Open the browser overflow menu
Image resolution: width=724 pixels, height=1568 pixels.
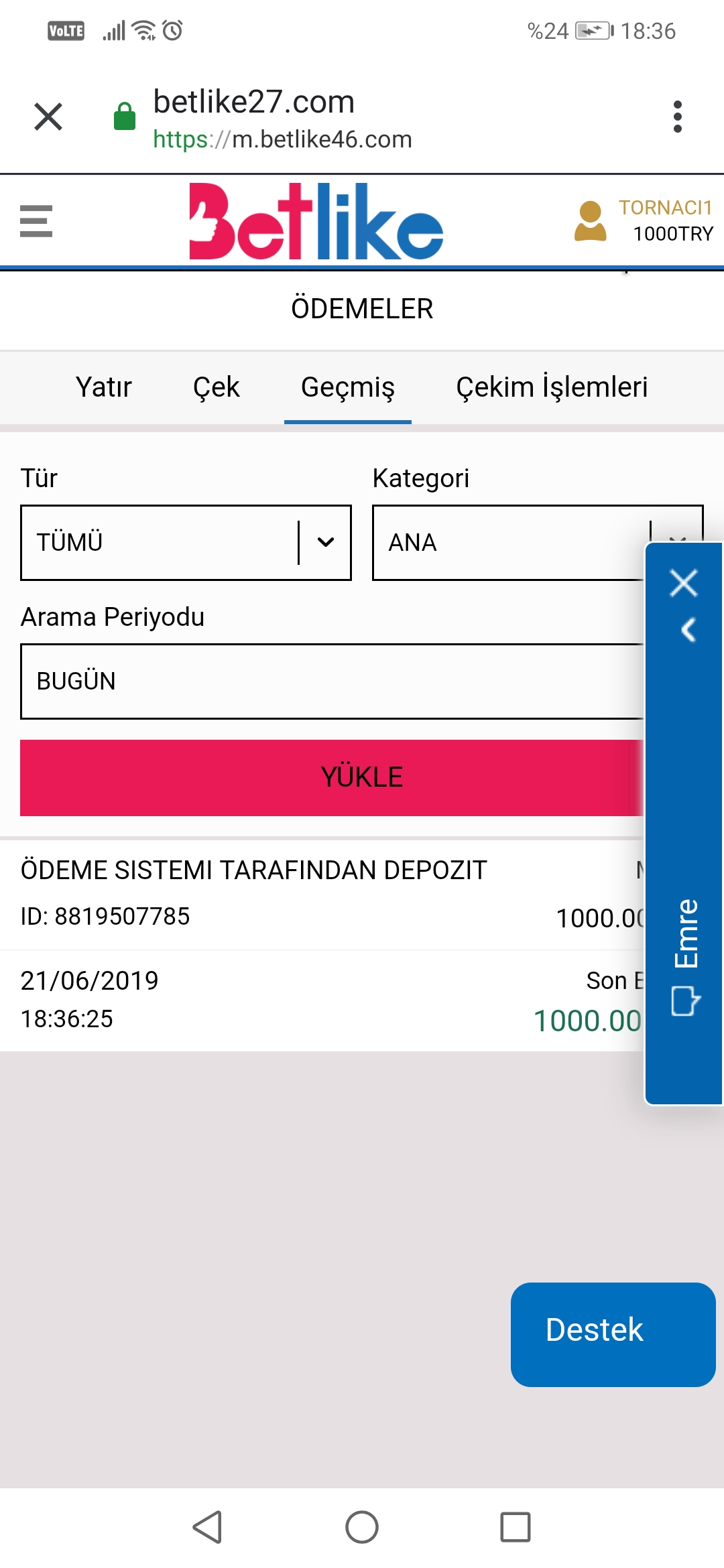click(x=677, y=117)
